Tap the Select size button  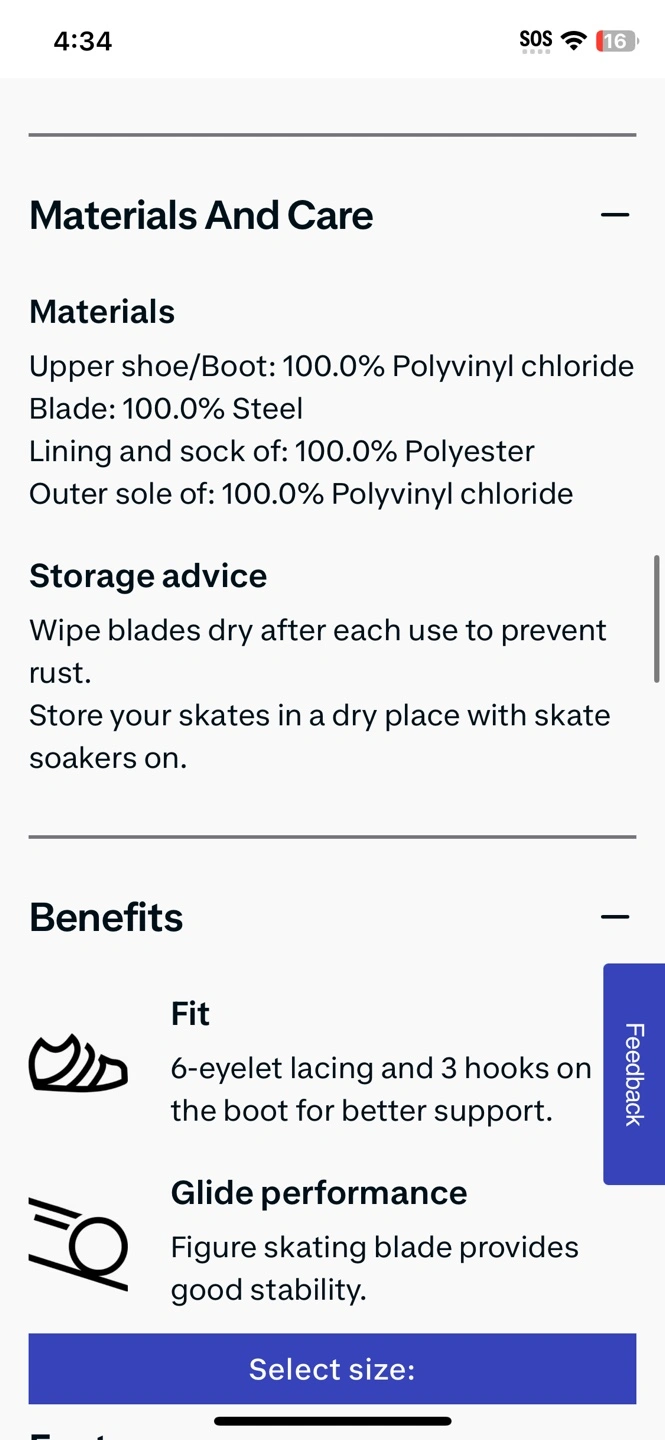[332, 1368]
